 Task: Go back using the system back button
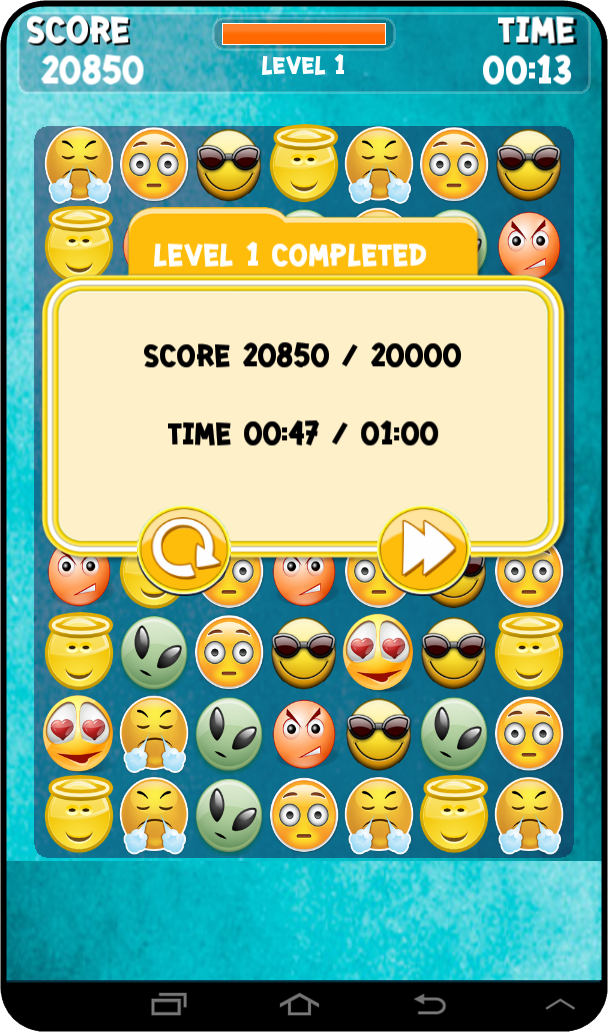[430, 1003]
